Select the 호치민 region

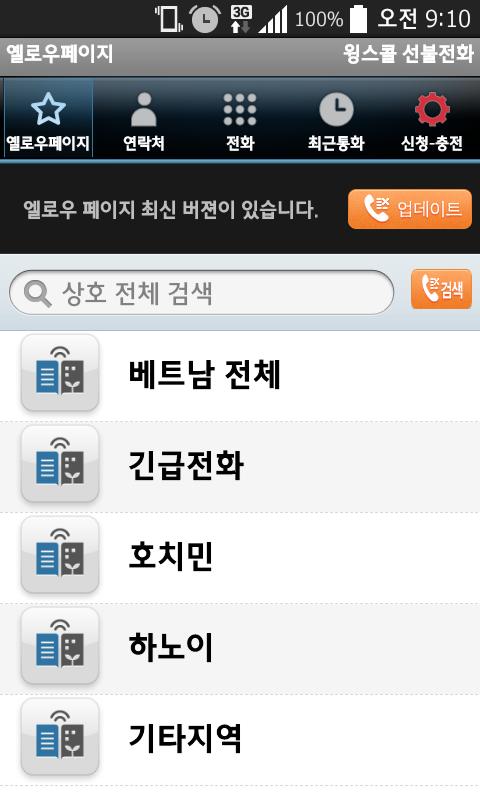pyautogui.click(x=240, y=558)
